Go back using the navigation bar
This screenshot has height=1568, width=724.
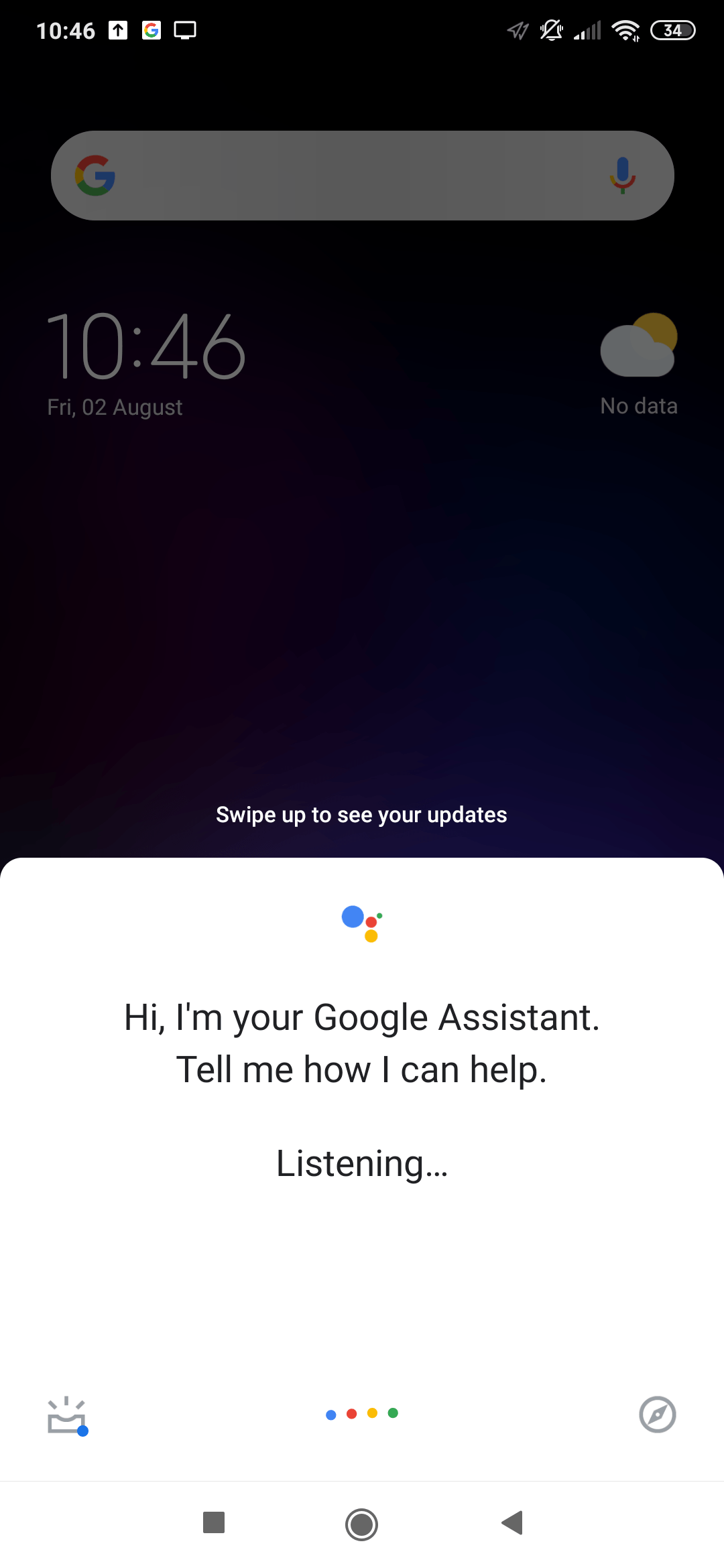tap(512, 1523)
